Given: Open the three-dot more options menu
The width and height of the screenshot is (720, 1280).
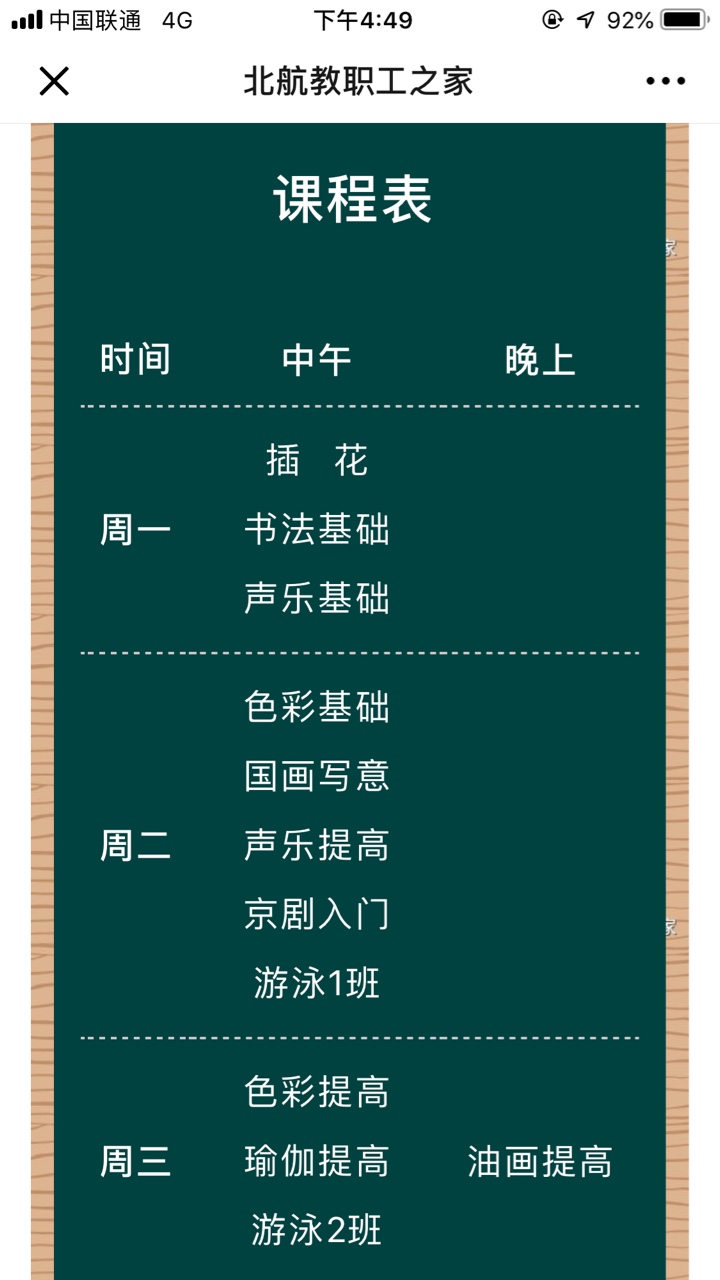Looking at the screenshot, I should point(666,81).
